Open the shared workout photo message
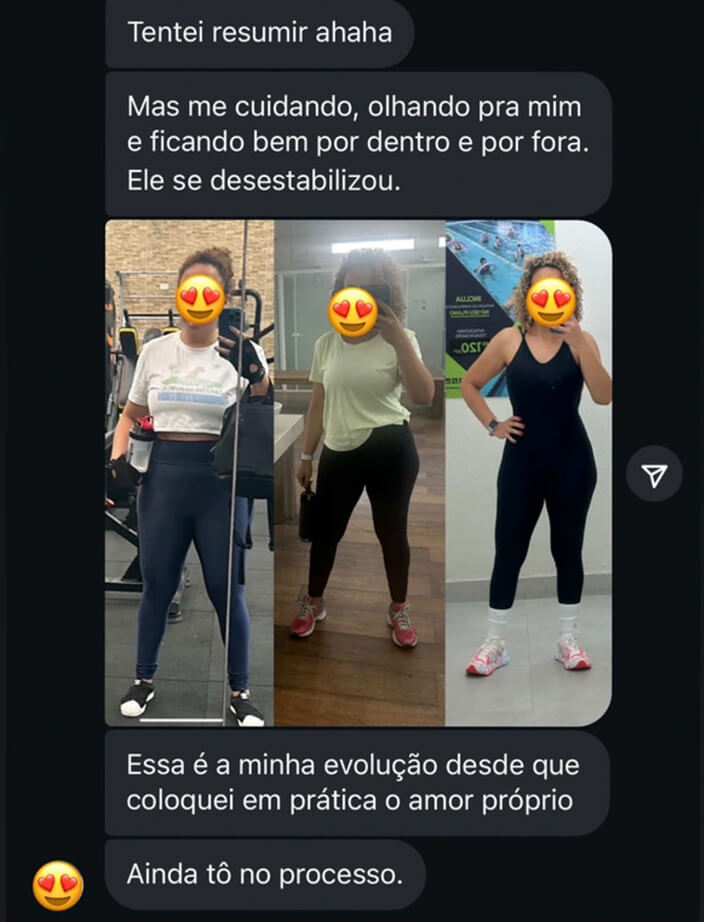 click(x=358, y=472)
